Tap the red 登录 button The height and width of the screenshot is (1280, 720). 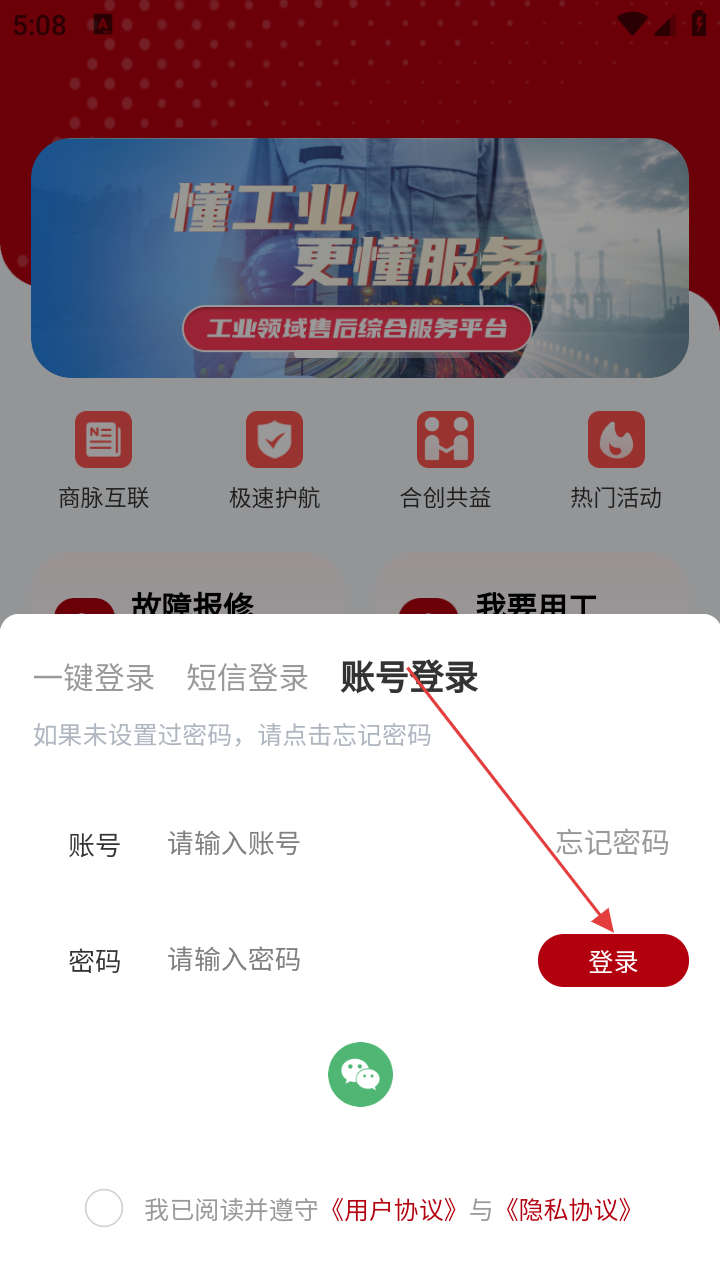tap(613, 961)
